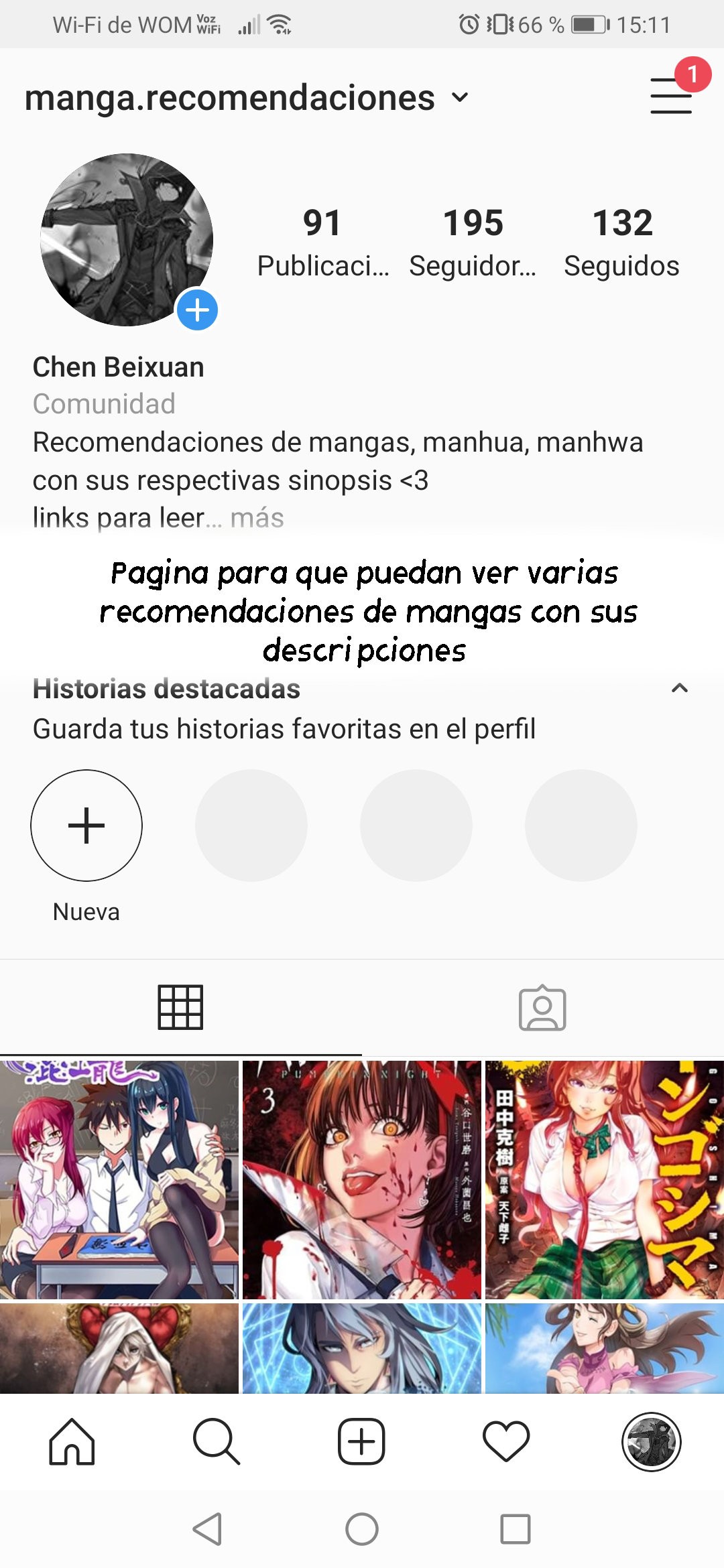Open the account switcher next to manga.recomendaciones

[460, 98]
